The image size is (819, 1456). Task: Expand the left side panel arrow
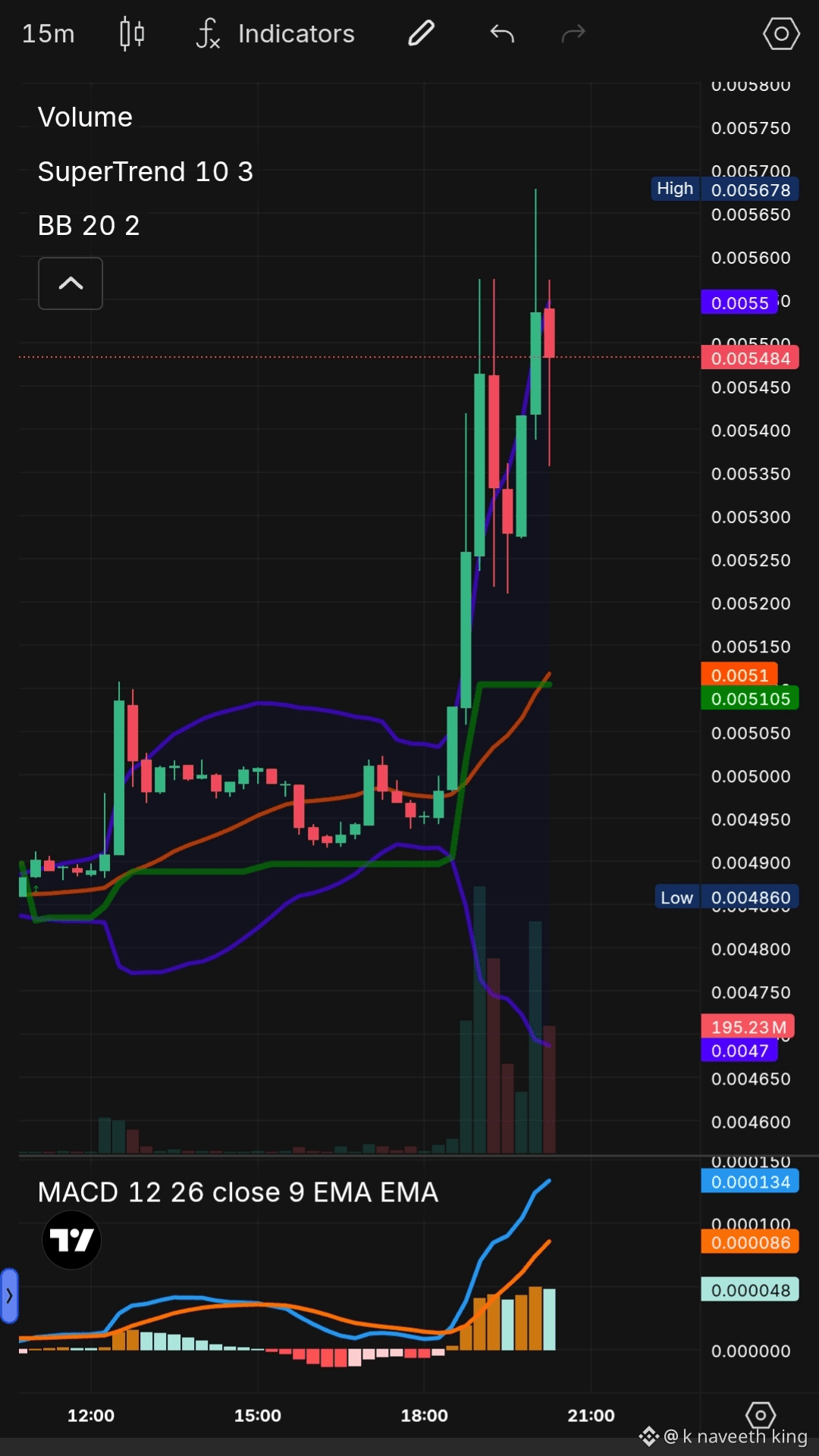tap(10, 1296)
